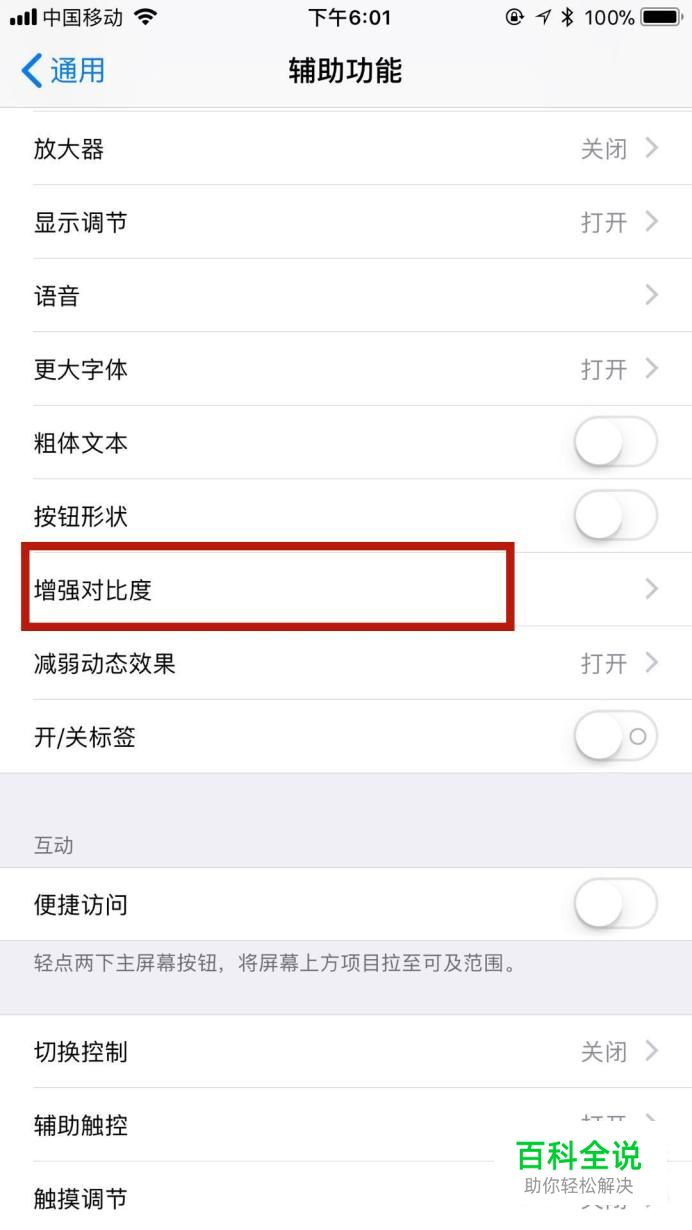This screenshot has height=1230, width=692.
Task: Toggle the 粗体文本 switch
Action: 616,443
